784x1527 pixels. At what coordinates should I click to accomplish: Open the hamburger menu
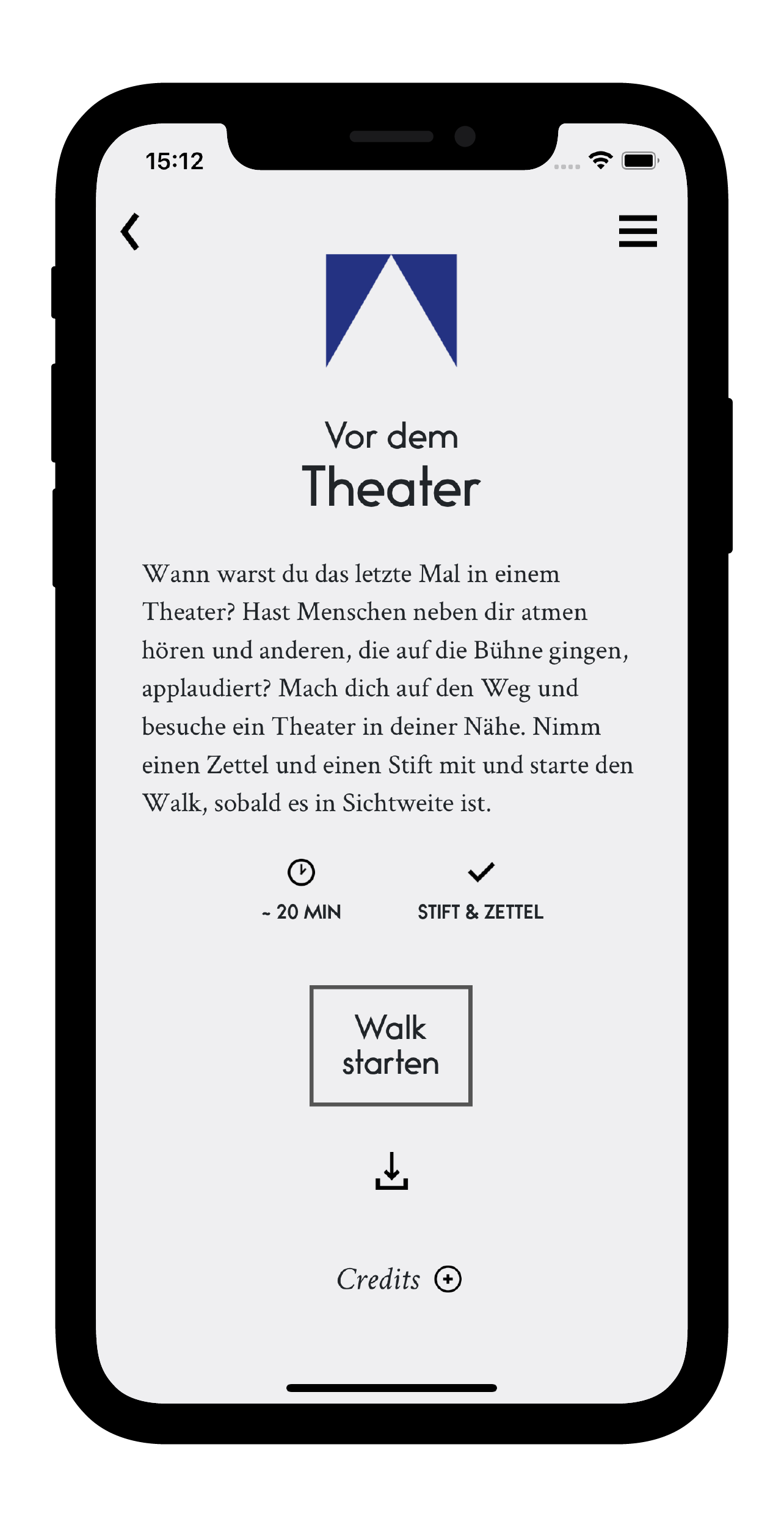pyautogui.click(x=637, y=231)
